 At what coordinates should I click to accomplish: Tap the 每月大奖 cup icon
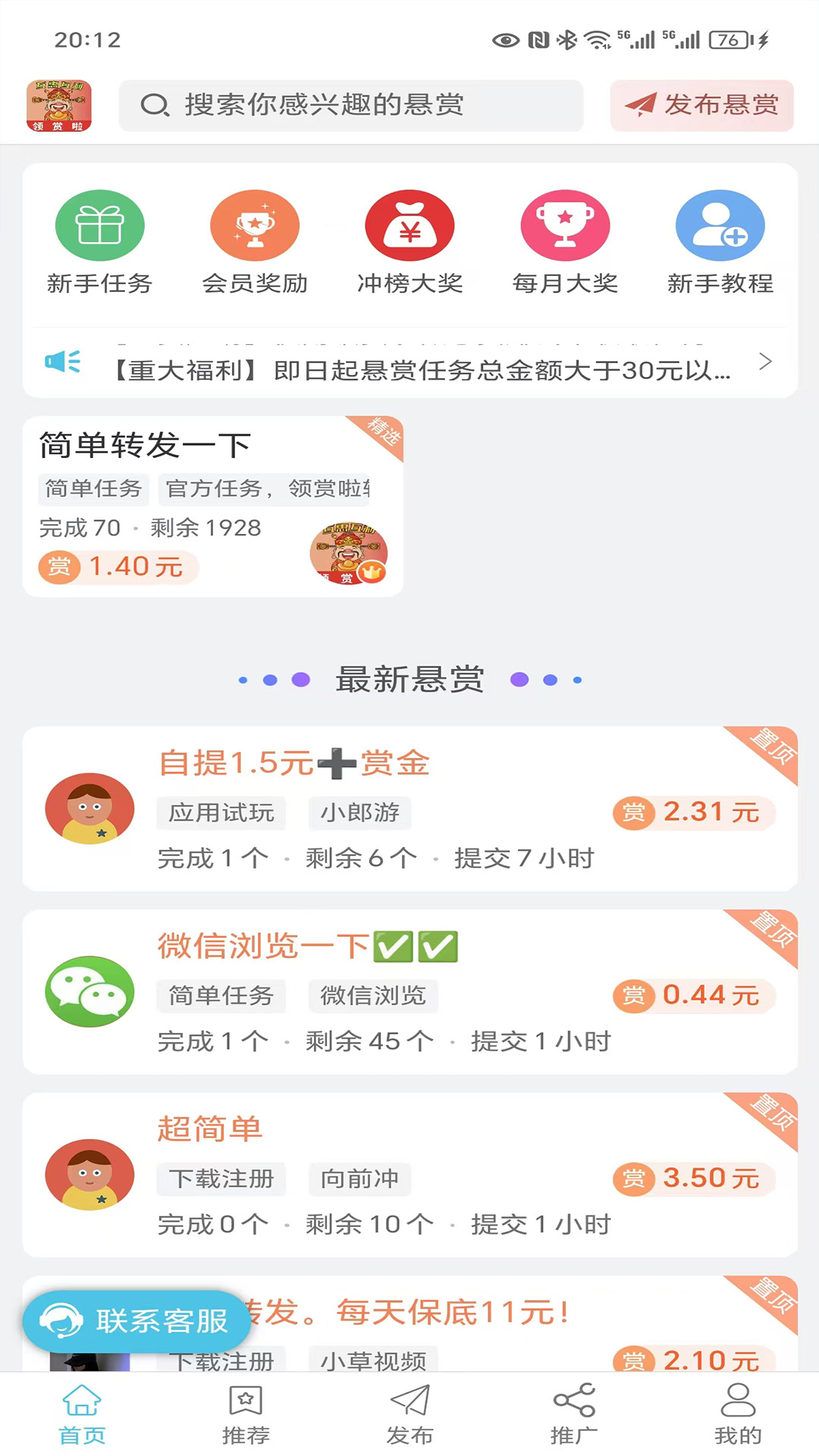point(564,225)
